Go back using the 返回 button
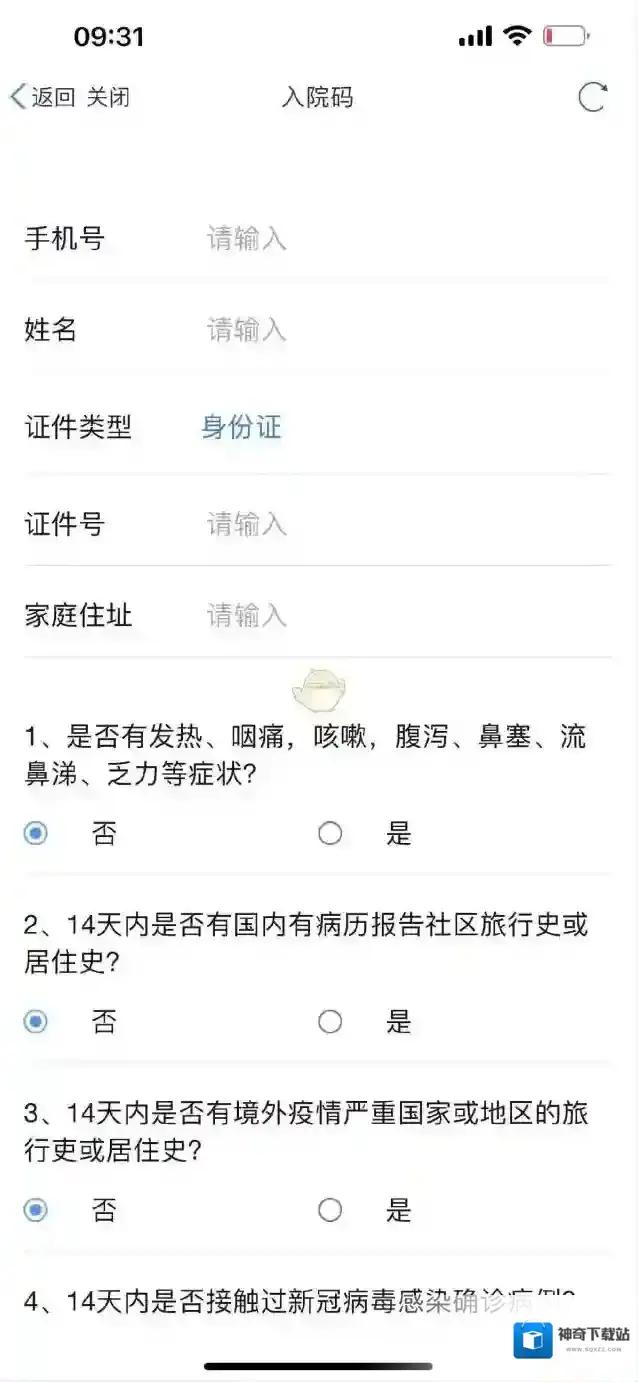The width and height of the screenshot is (638, 1382). coord(42,97)
